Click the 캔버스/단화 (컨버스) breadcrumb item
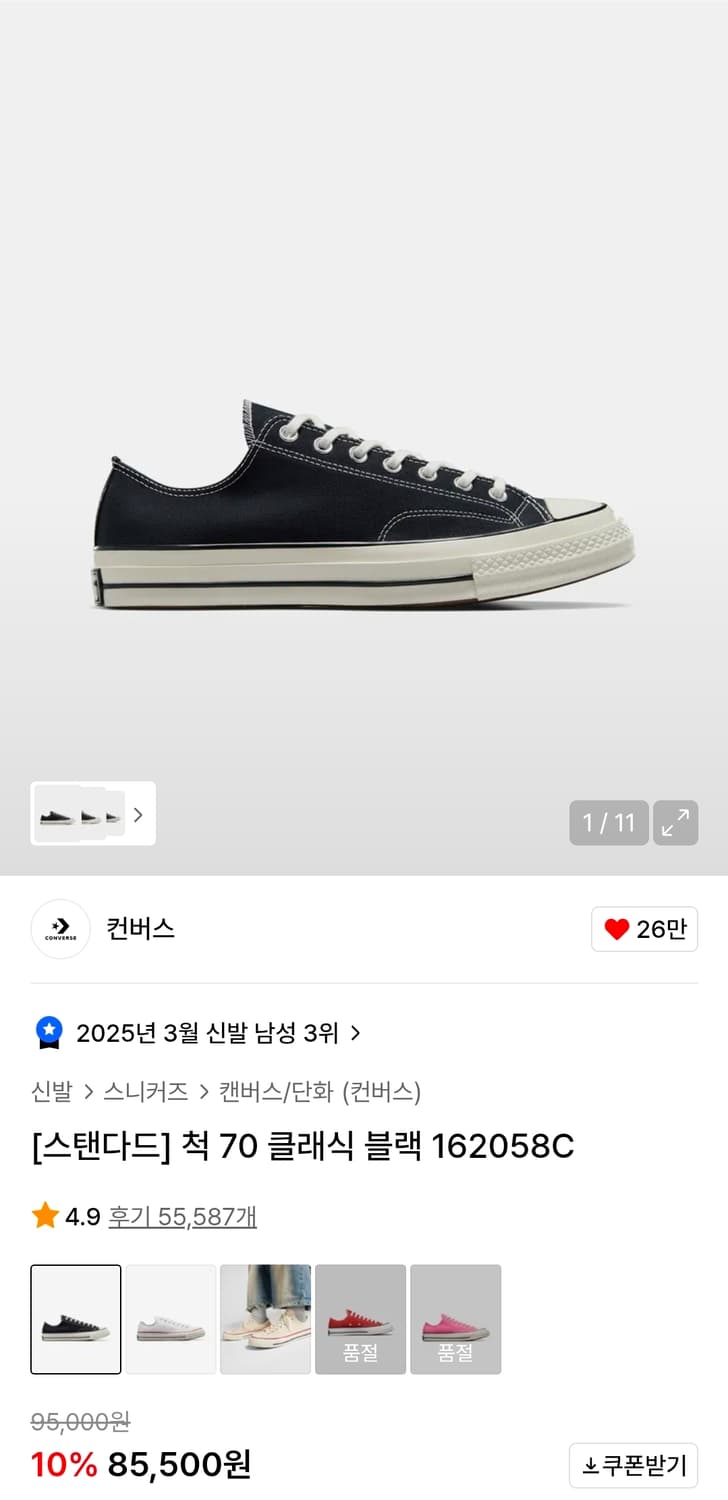 click(x=320, y=1092)
